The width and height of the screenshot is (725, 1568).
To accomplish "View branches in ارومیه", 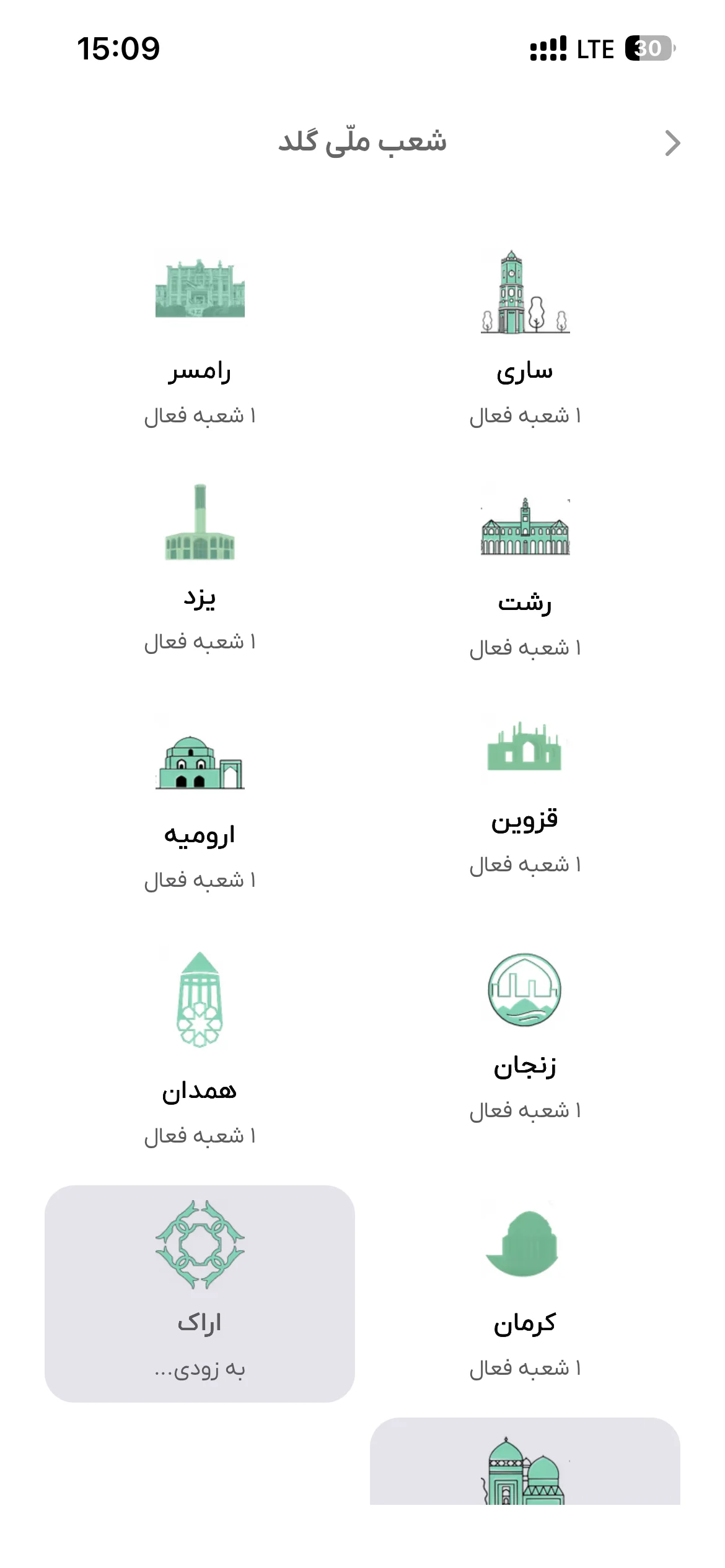I will 200,803.
